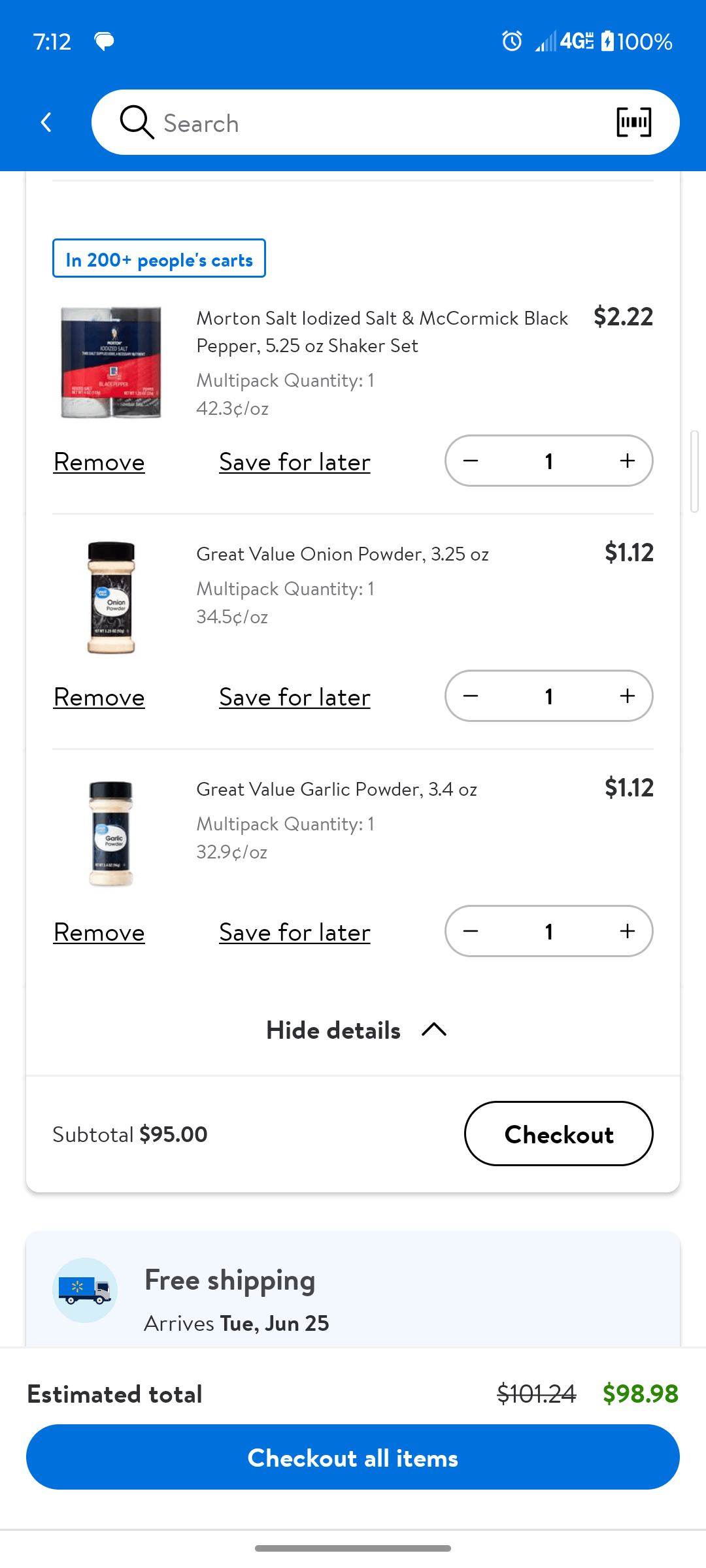
Task: Tap the Checkout button beside Subtotal
Action: tap(559, 1134)
